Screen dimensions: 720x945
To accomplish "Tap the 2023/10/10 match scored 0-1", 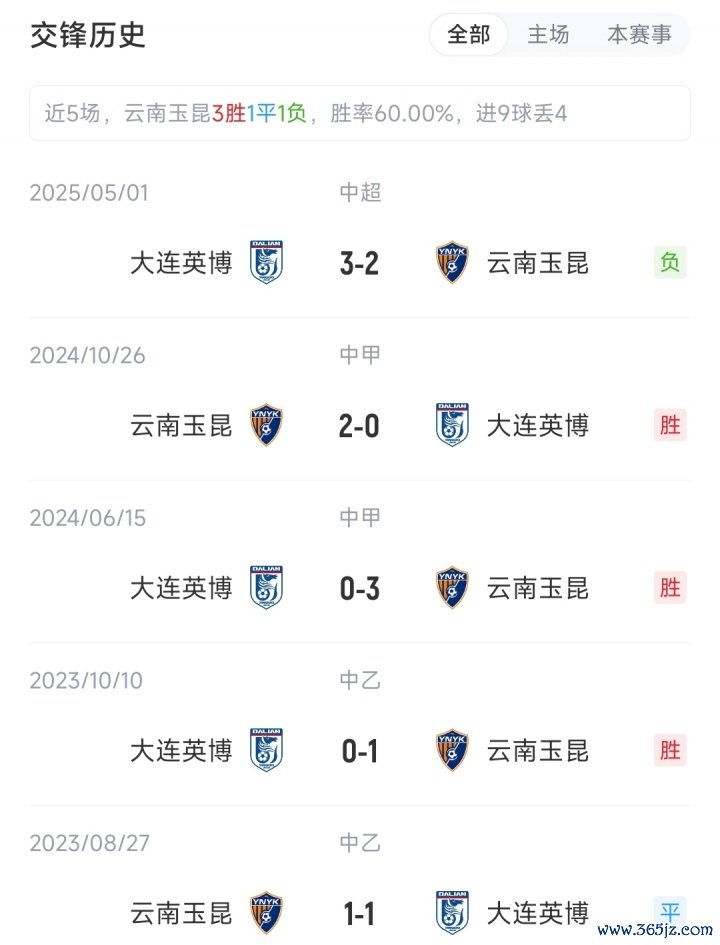I will [359, 751].
